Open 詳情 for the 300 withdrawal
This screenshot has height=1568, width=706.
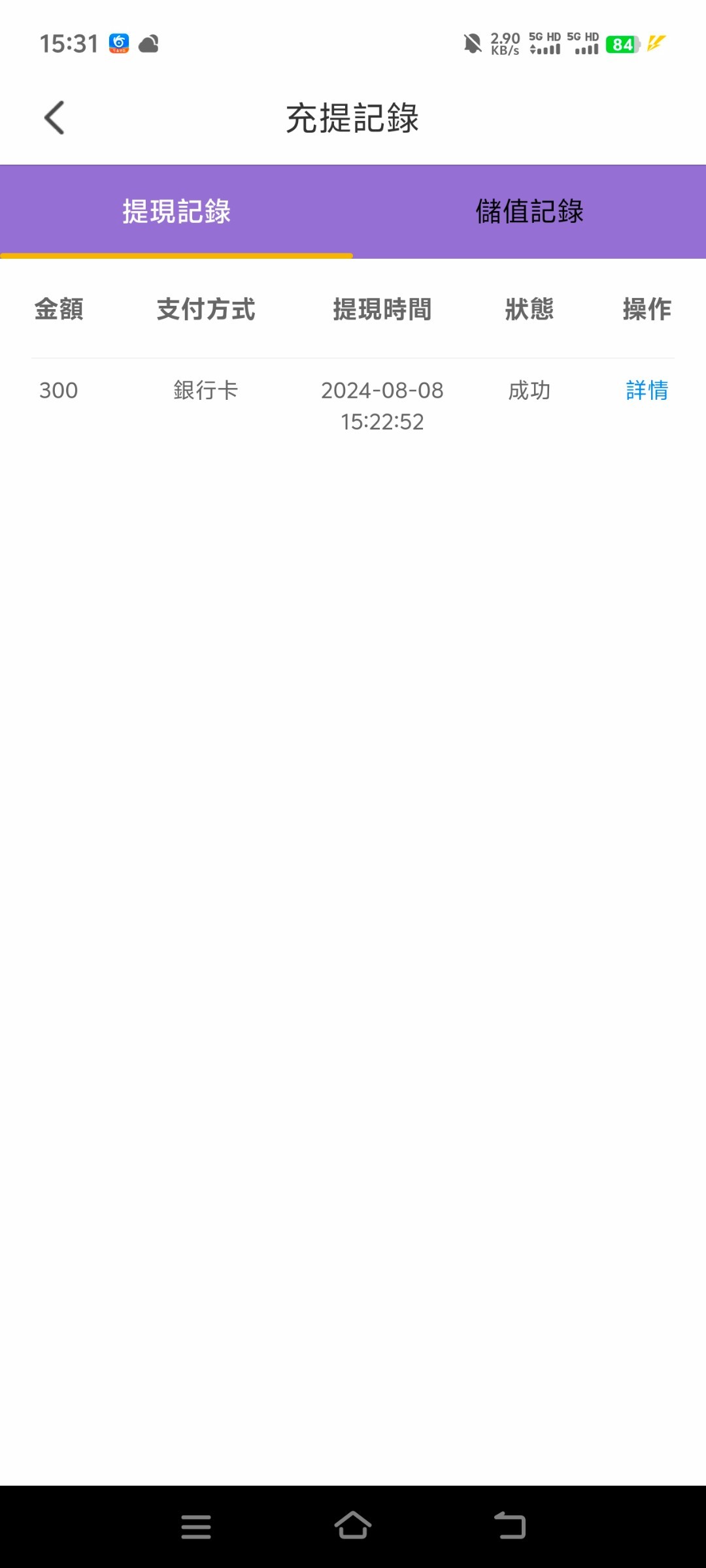[x=647, y=391]
